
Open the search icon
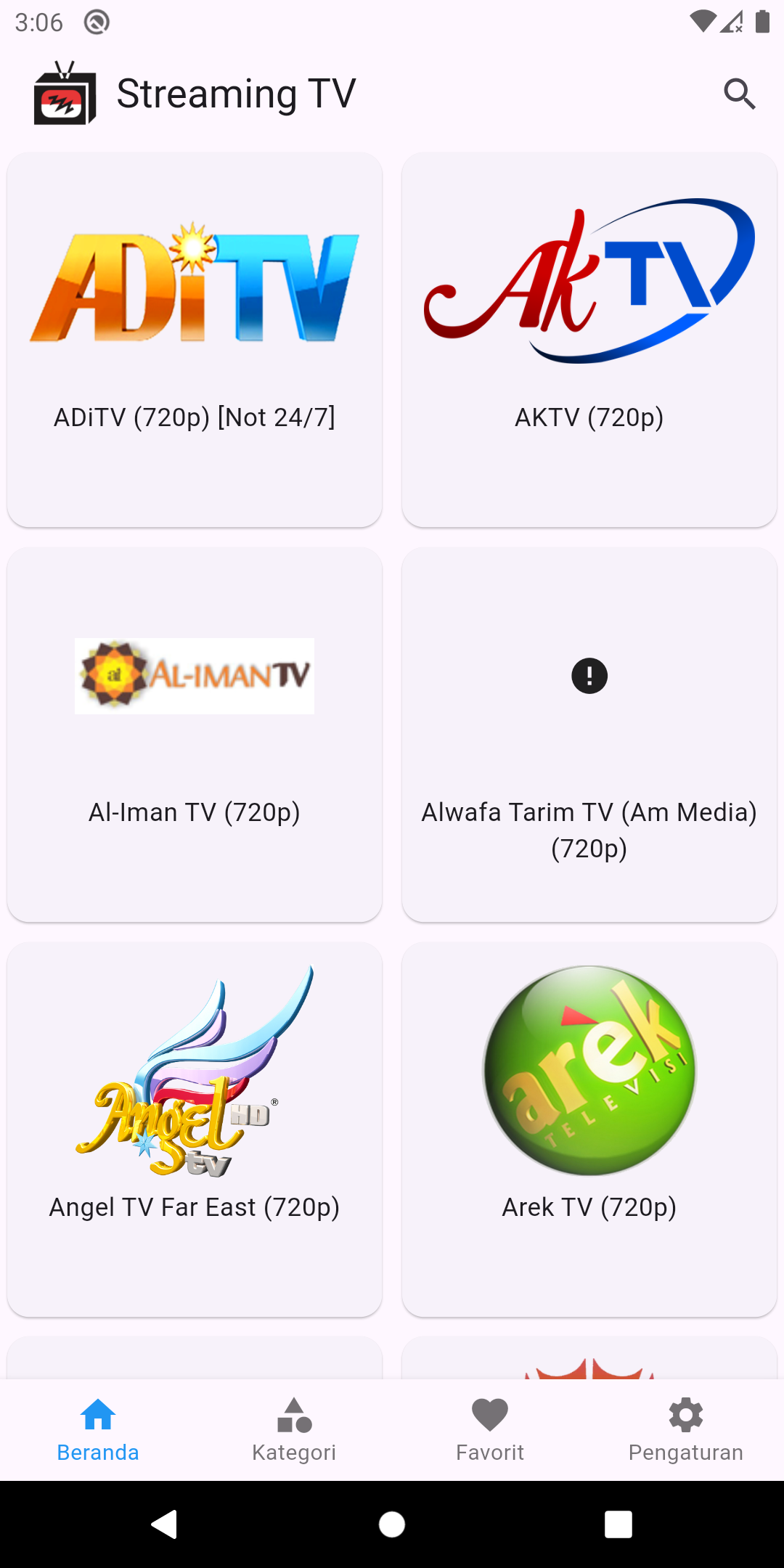point(739,94)
